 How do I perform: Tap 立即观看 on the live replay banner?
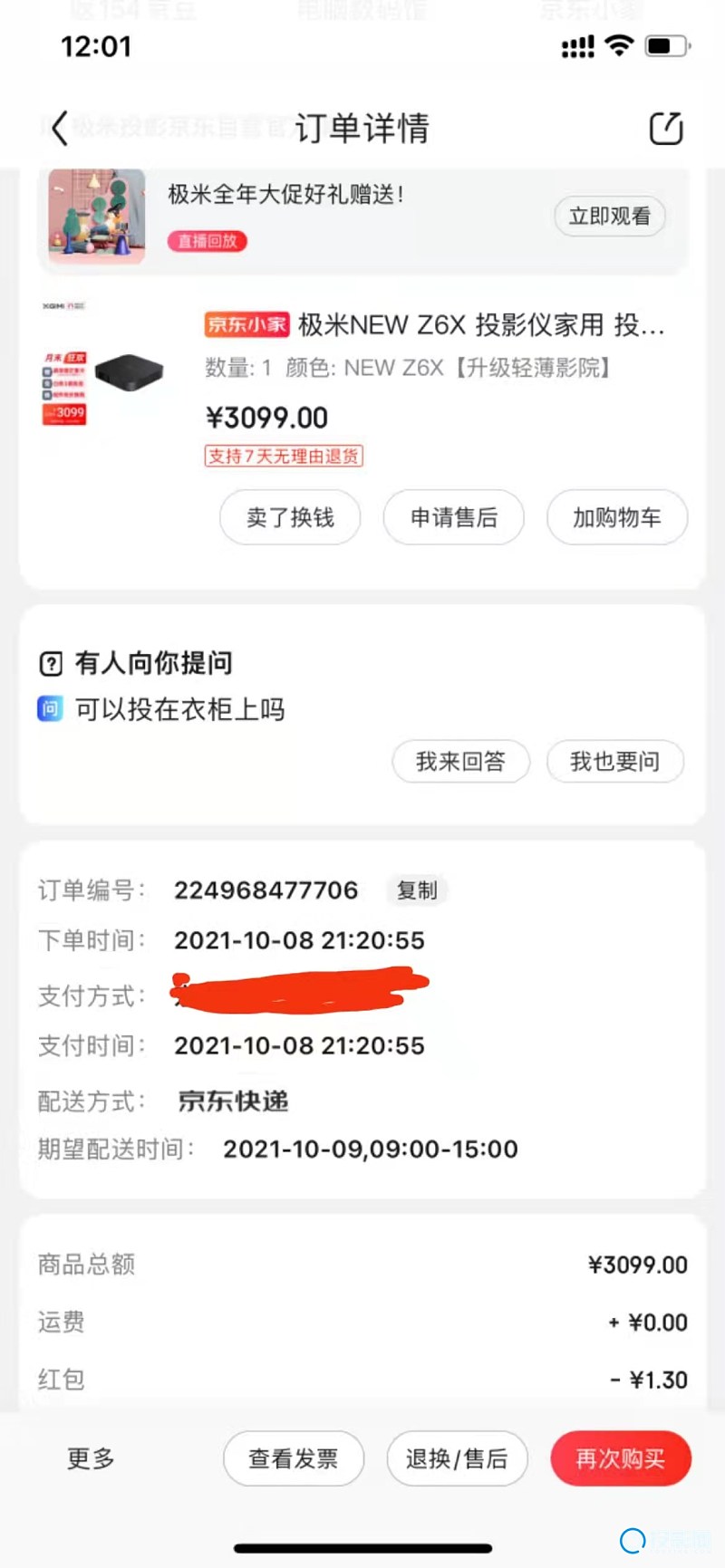point(609,216)
